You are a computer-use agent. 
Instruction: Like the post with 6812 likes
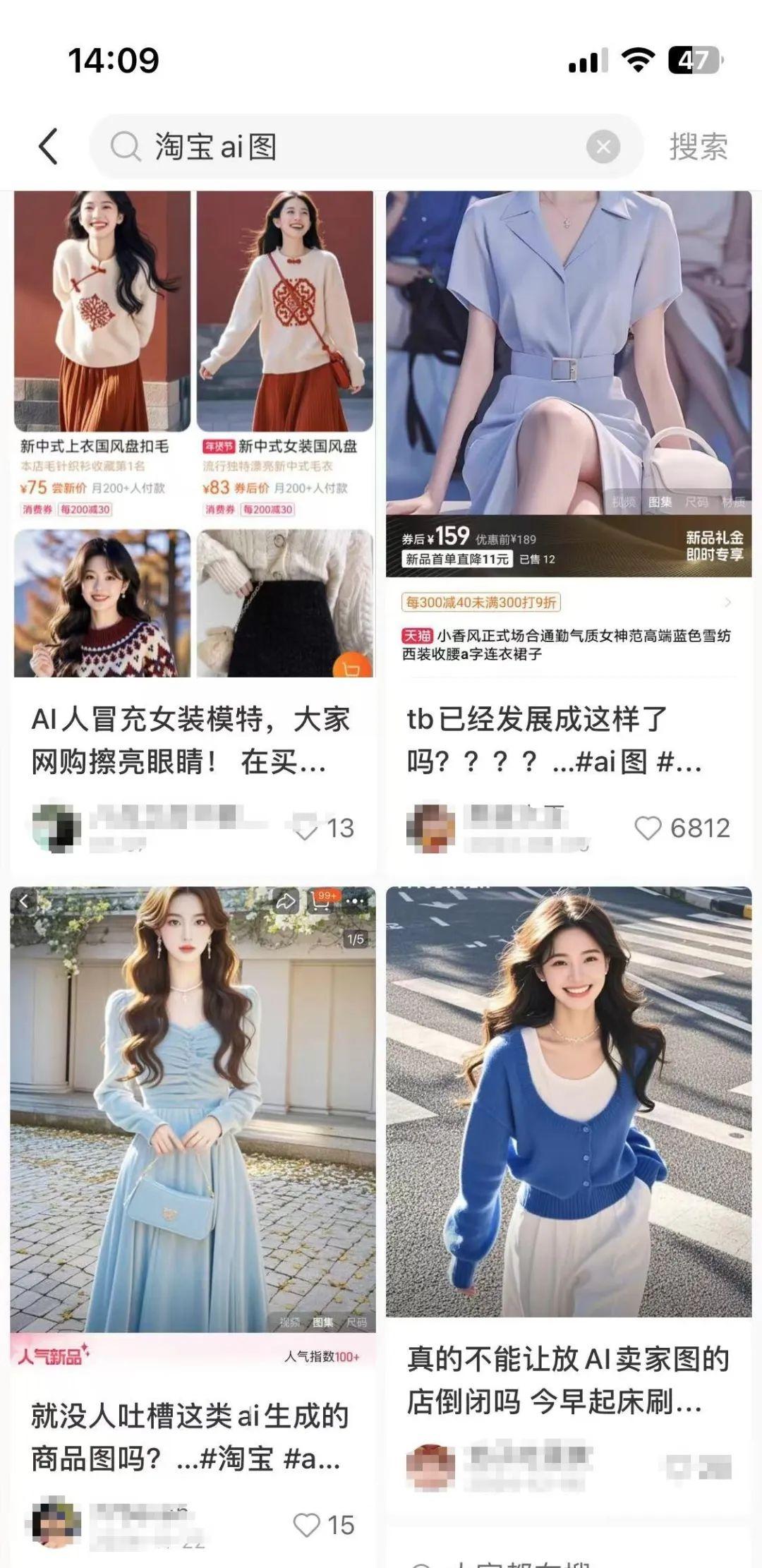tap(648, 828)
